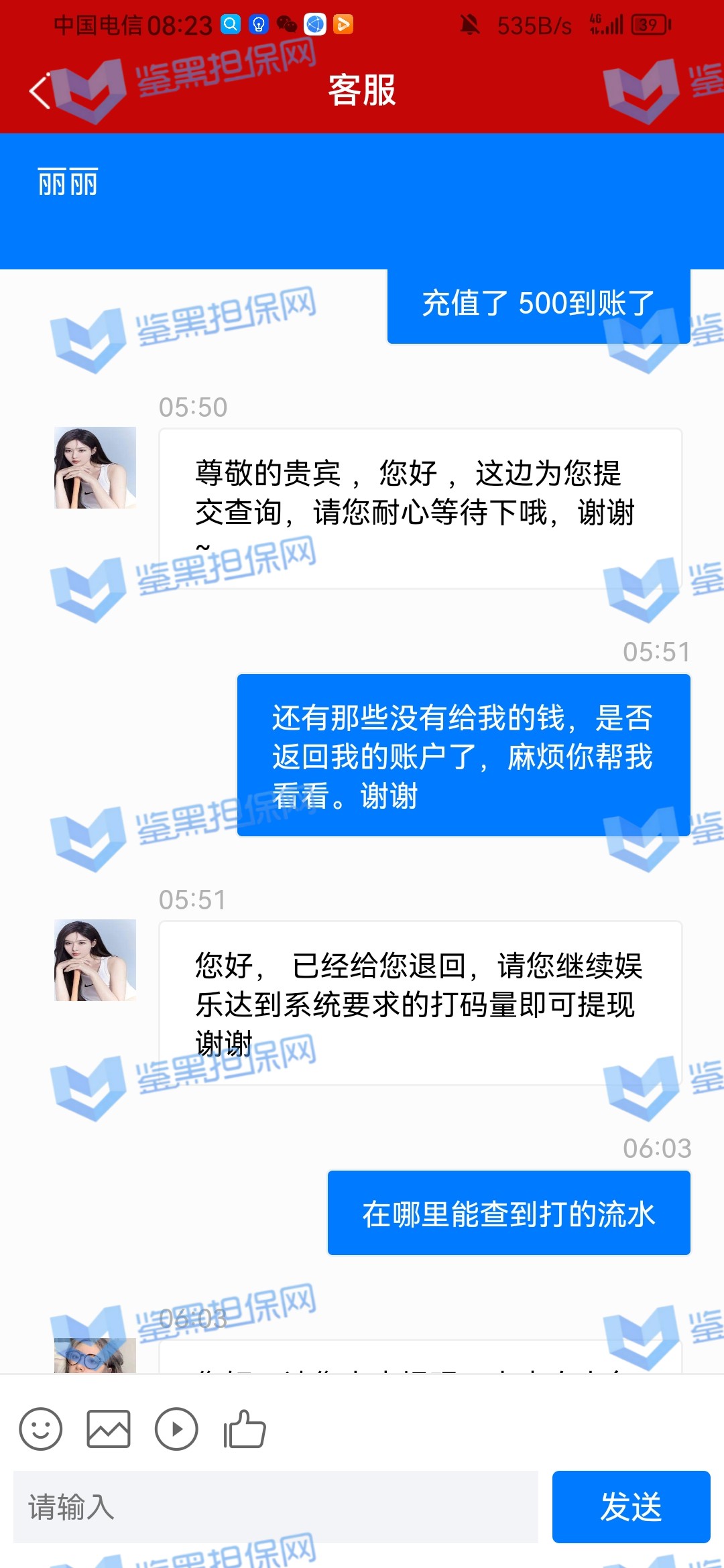Attach an image to the chat

pos(109,1429)
